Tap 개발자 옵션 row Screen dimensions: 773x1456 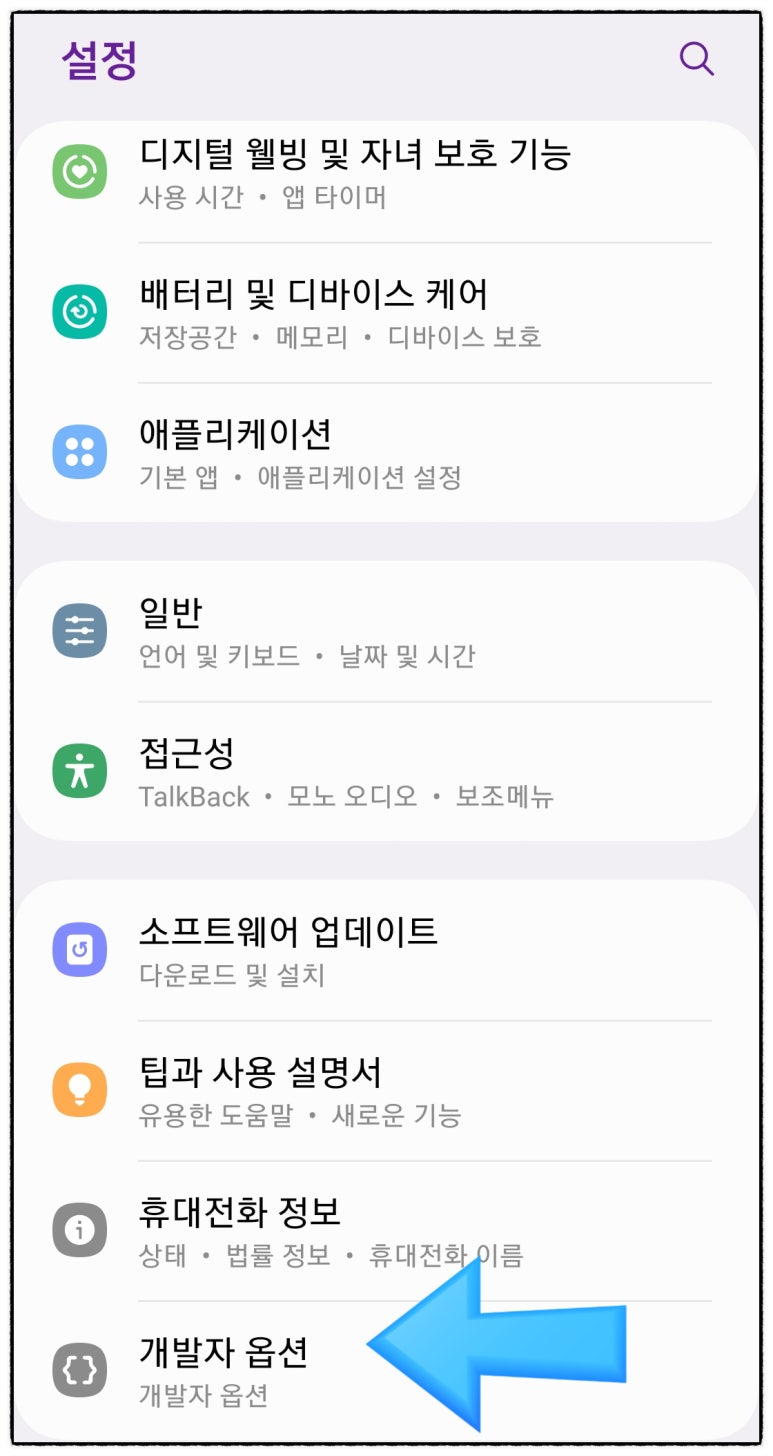224,1369
